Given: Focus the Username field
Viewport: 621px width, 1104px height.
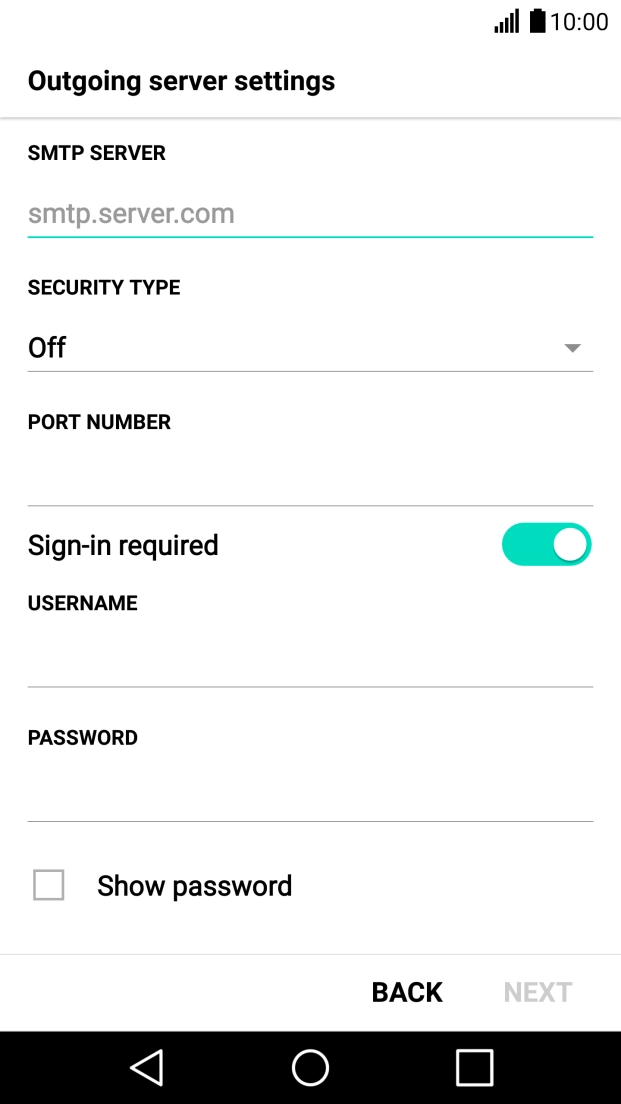Looking at the screenshot, I should coord(310,663).
